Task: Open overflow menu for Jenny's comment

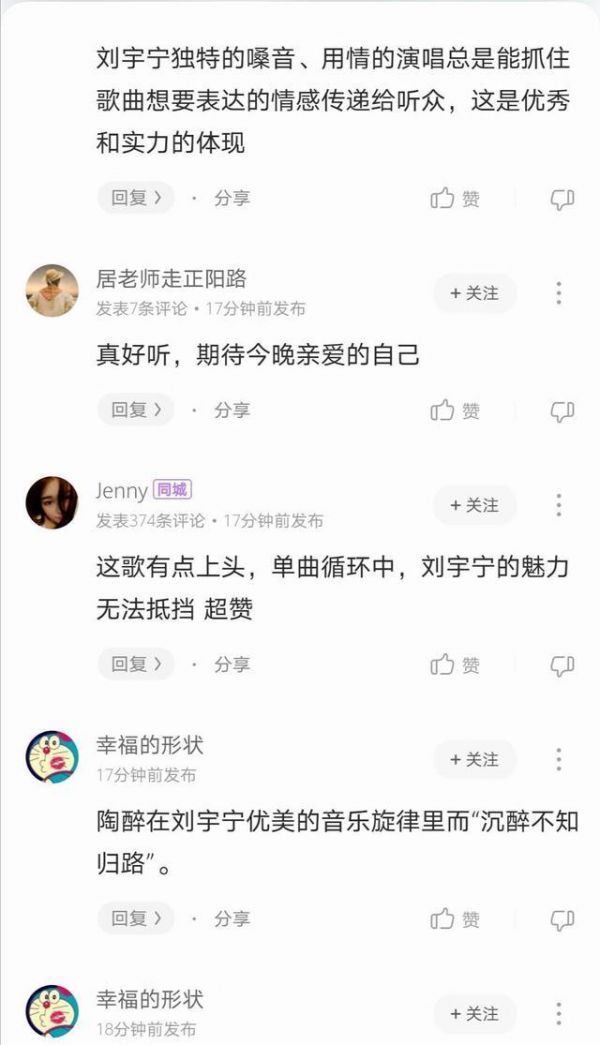Action: (558, 505)
